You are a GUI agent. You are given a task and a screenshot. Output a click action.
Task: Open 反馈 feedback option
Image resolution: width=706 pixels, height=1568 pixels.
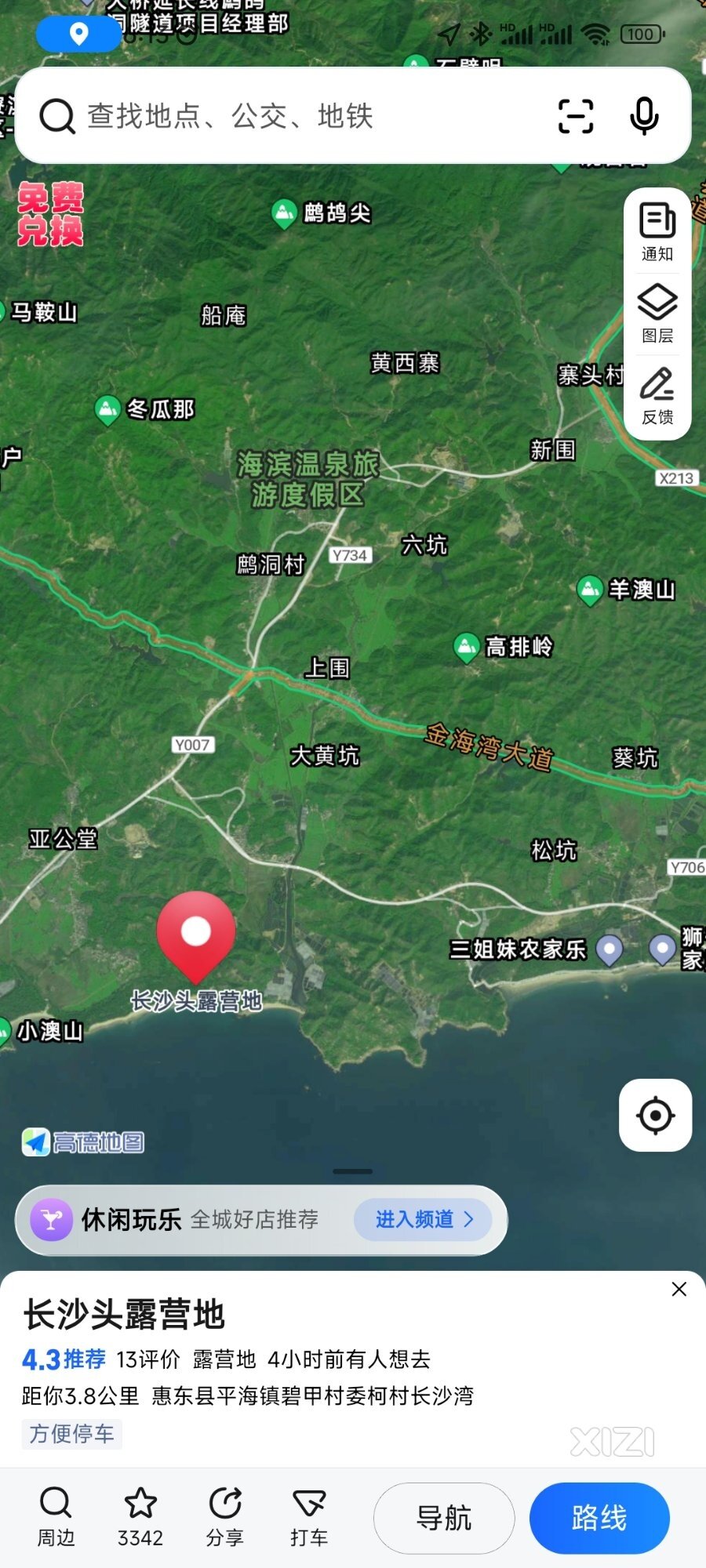[657, 395]
